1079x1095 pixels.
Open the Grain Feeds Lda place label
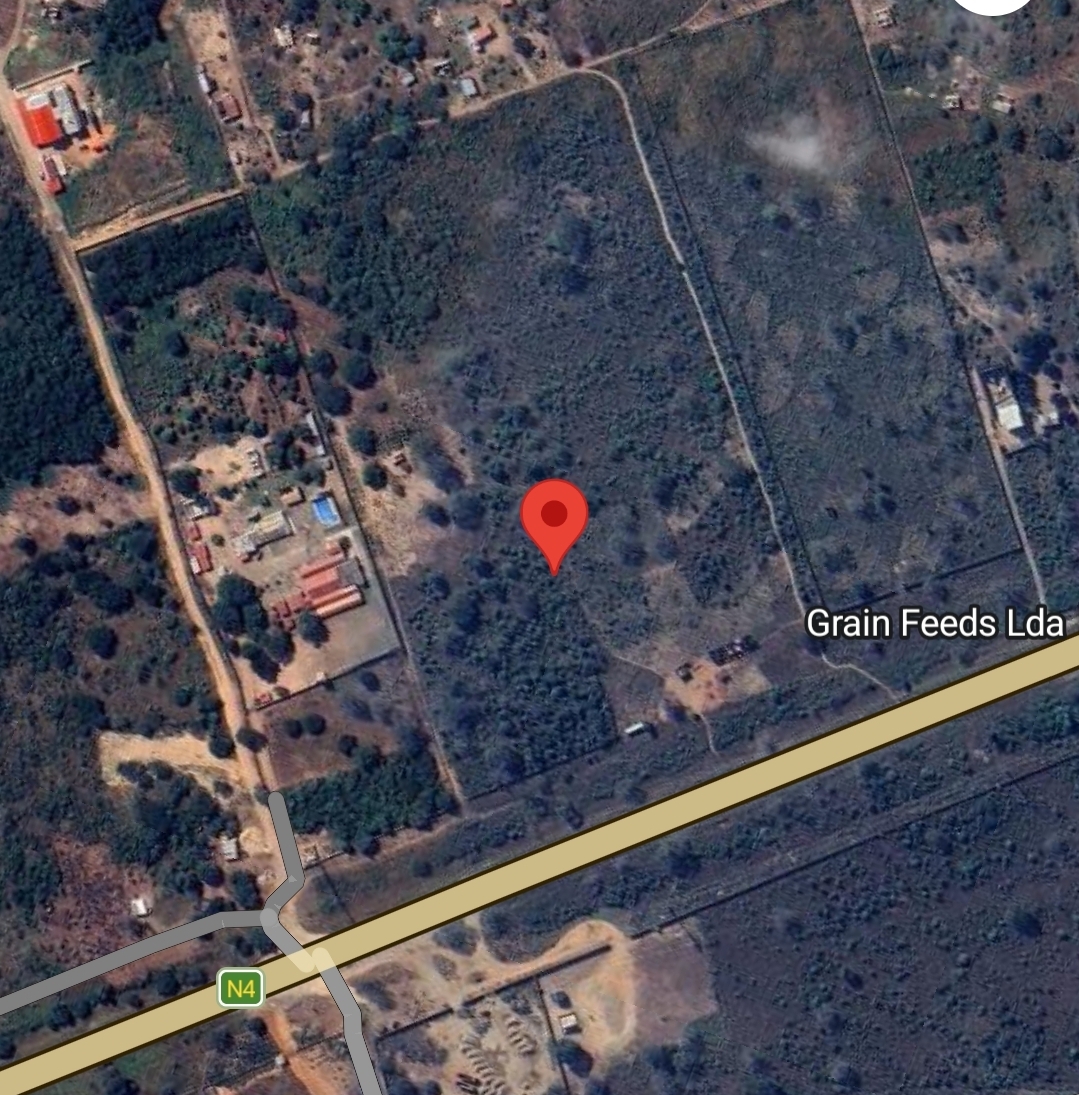(934, 623)
